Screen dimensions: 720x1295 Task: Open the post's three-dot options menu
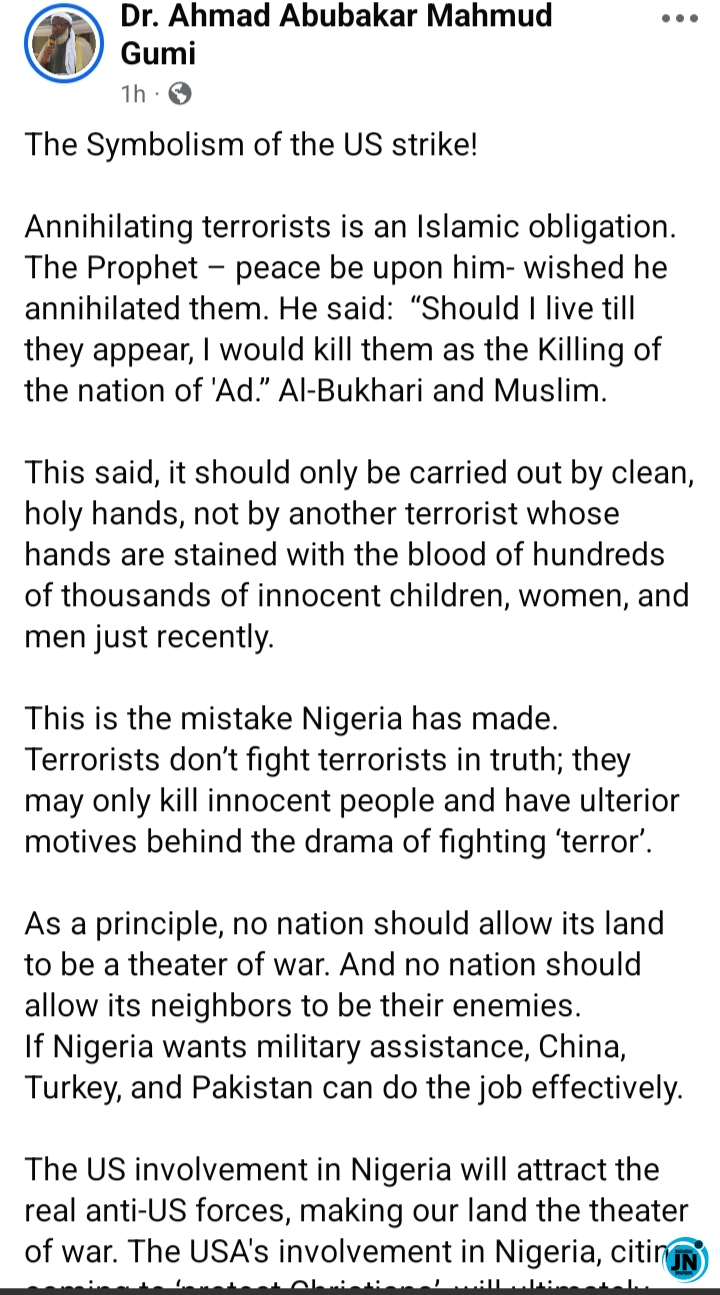[x=680, y=19]
